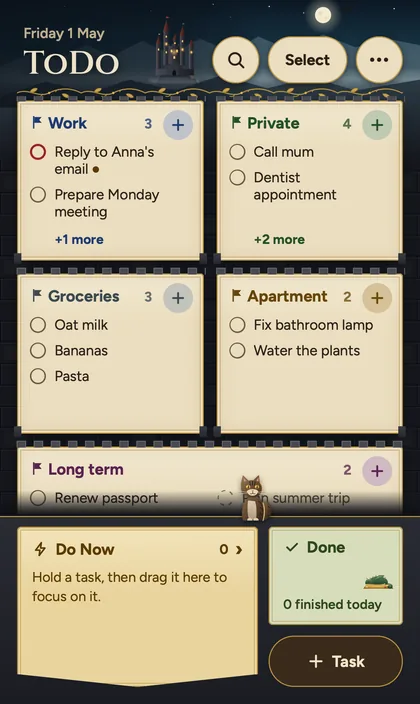Screen dimensions: 420x704
Task: Add a task to the Long term list
Action: coord(377,471)
